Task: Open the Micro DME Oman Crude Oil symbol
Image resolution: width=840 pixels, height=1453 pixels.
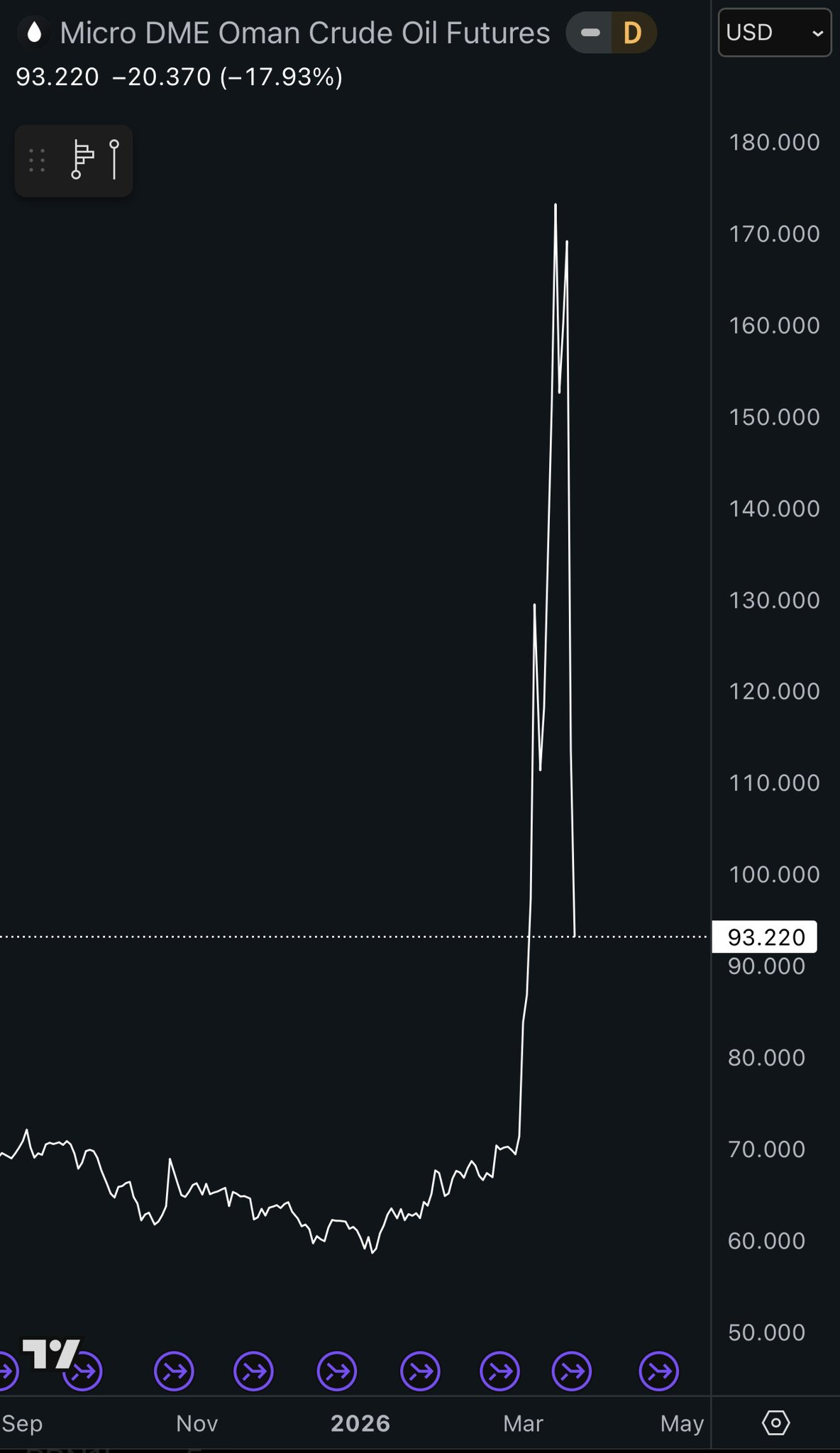Action: [304, 33]
